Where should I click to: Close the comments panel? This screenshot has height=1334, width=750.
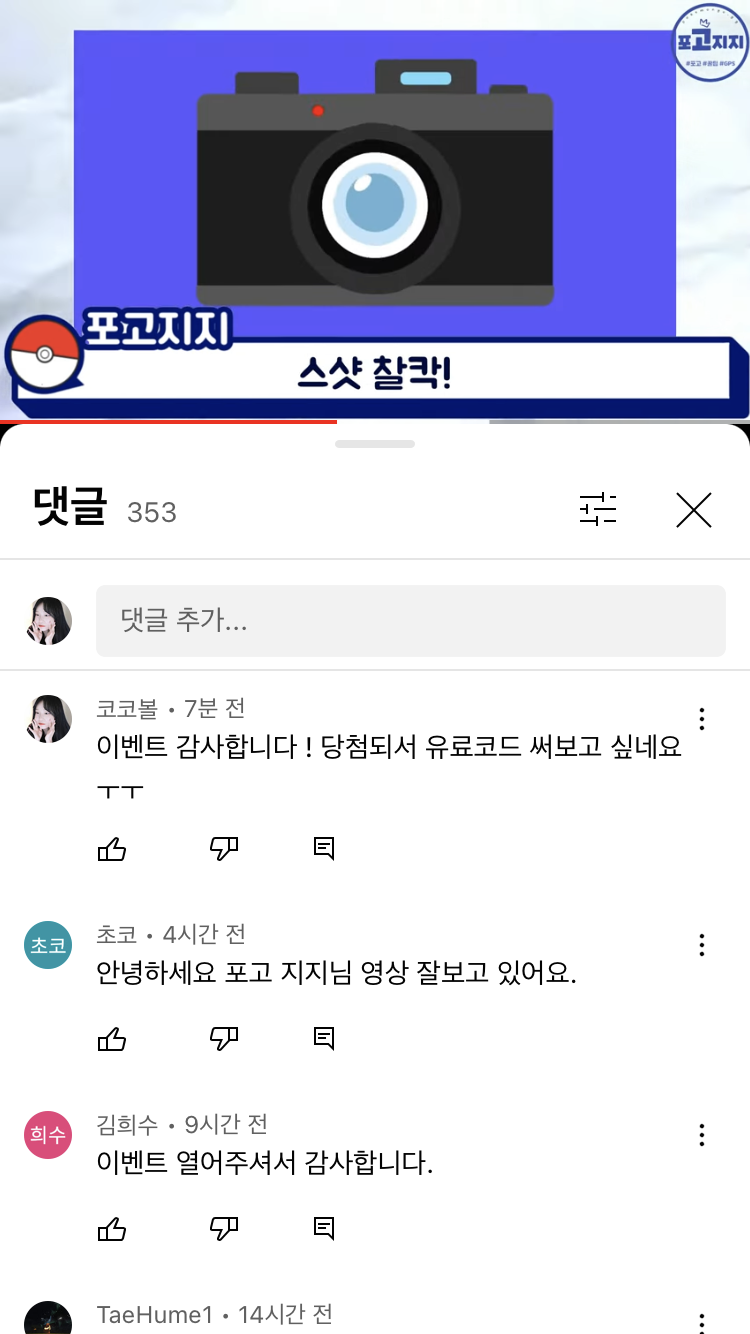click(x=693, y=511)
